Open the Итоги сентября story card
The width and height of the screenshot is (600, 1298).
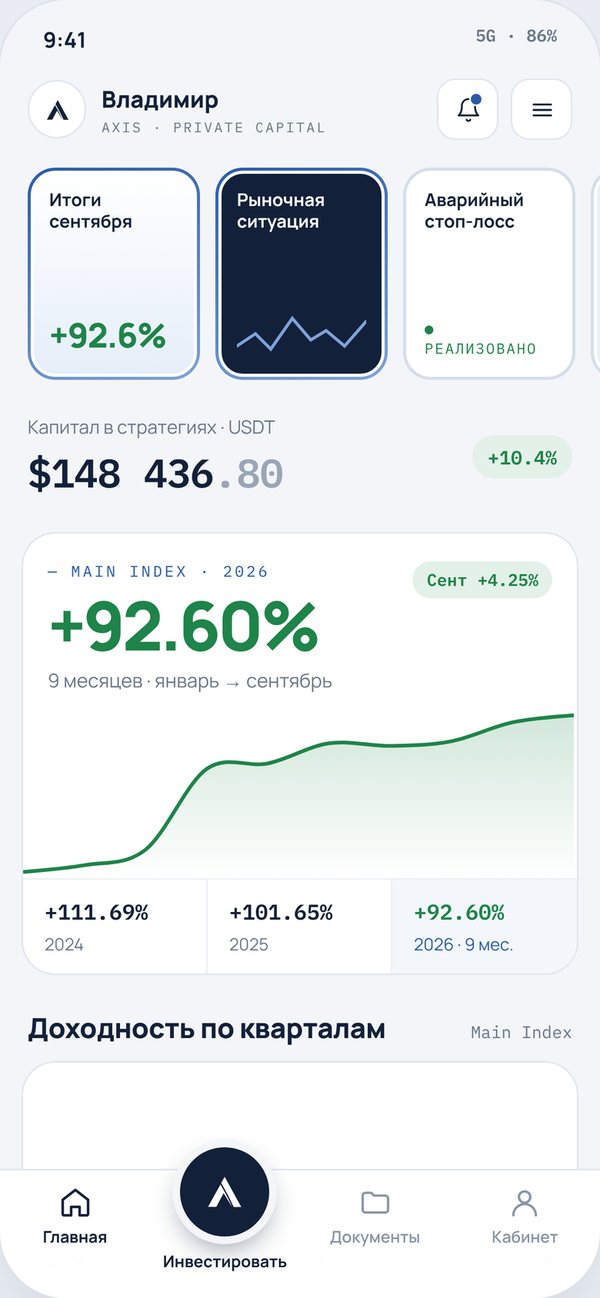pyautogui.click(x=114, y=274)
